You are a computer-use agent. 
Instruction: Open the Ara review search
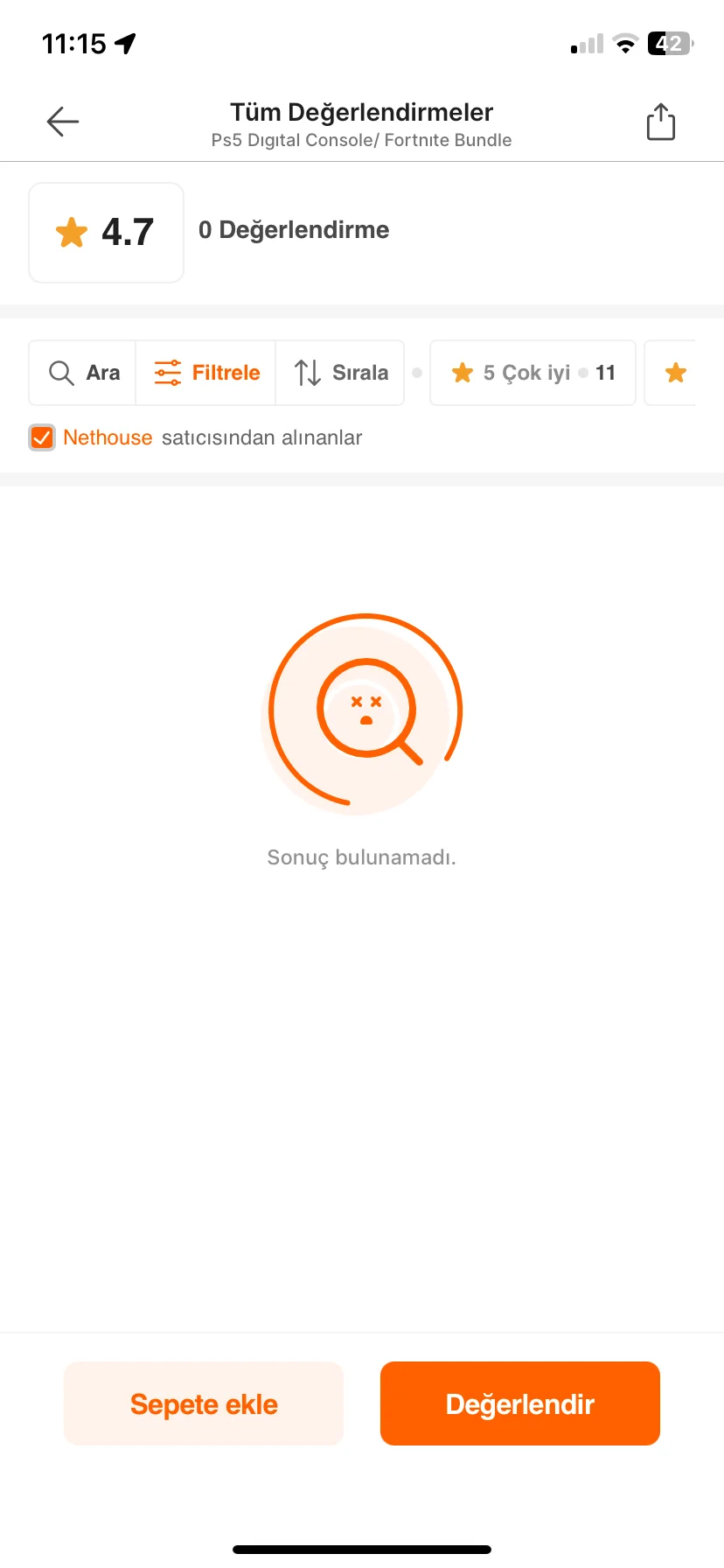tap(84, 373)
